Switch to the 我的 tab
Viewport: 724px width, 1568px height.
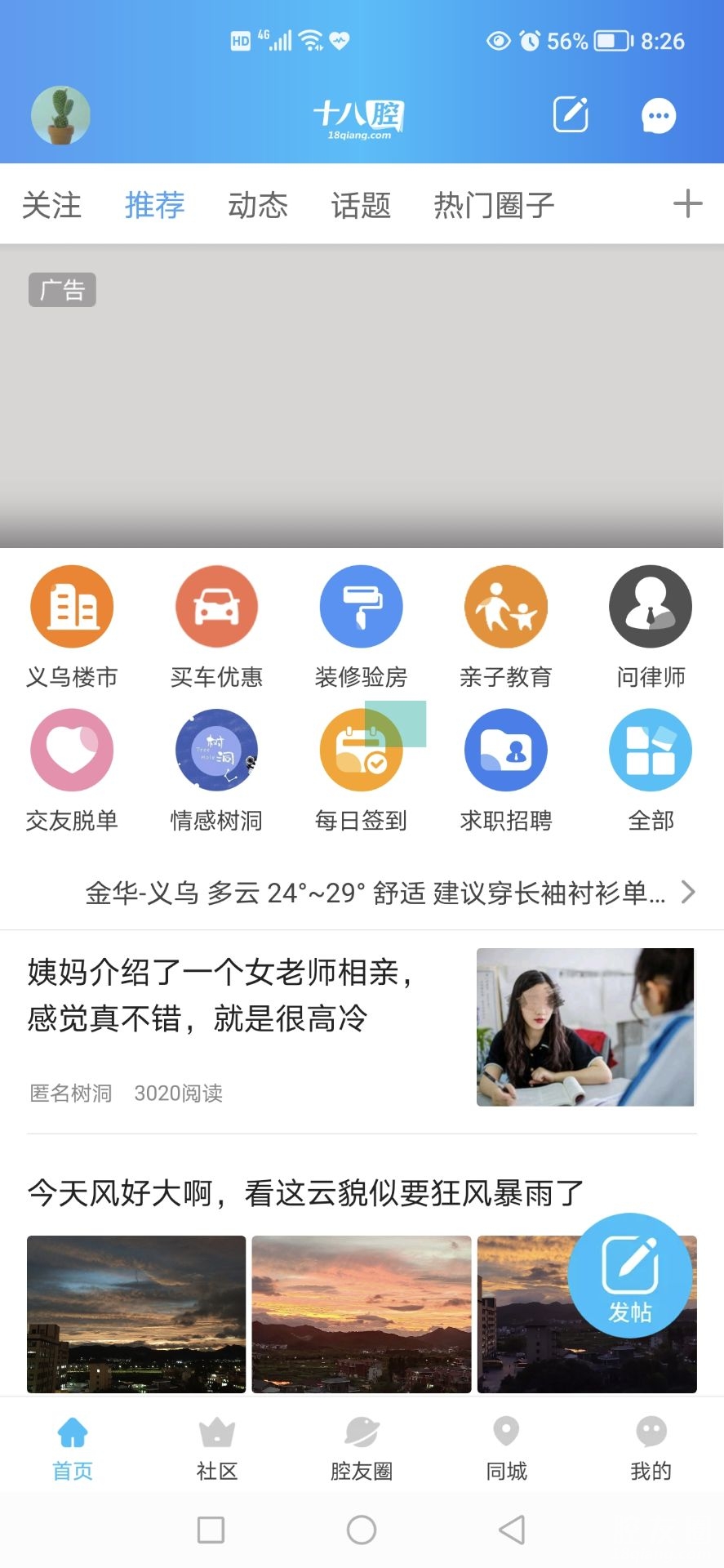(651, 1447)
